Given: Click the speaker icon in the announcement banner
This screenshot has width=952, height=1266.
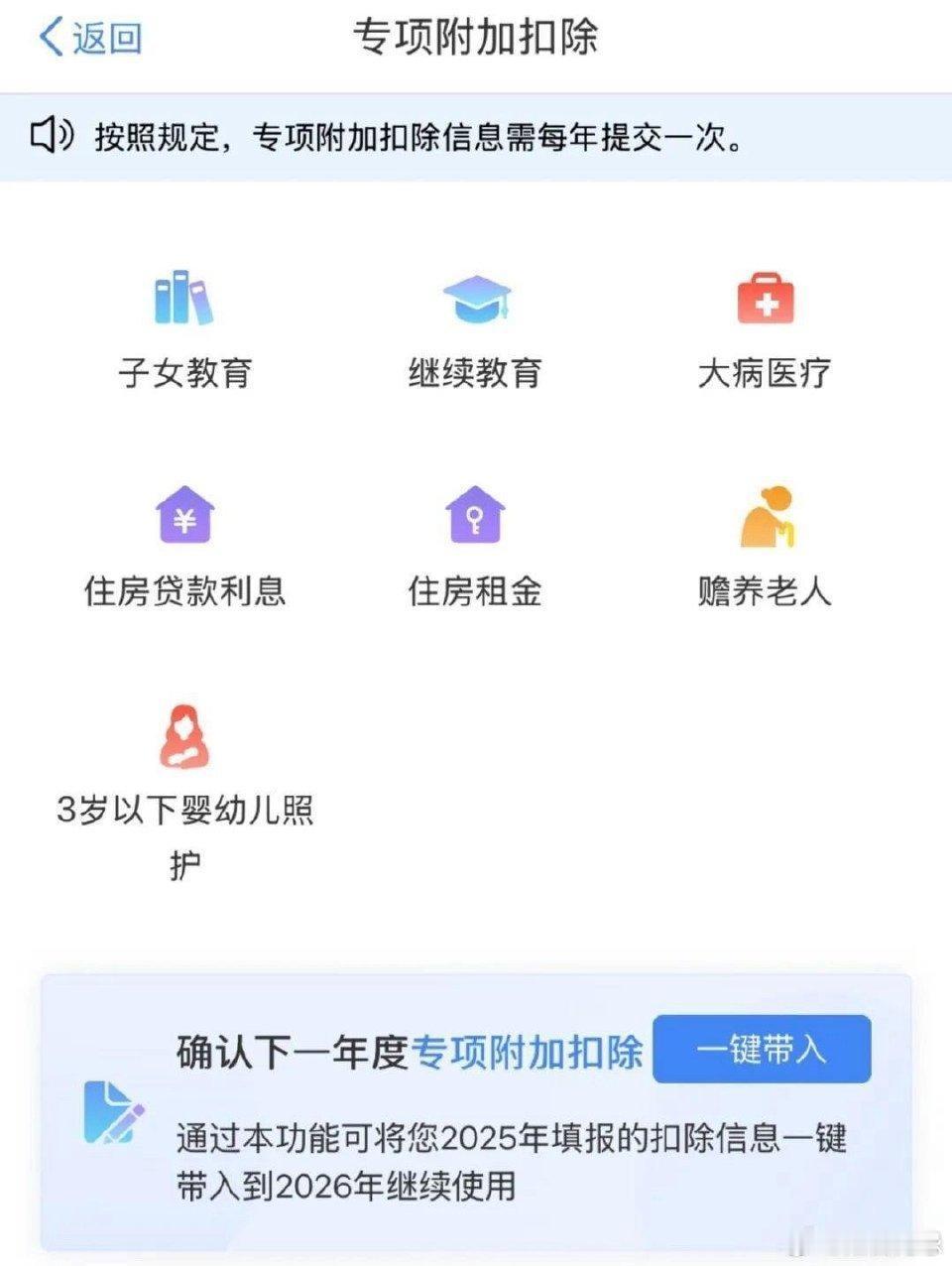Looking at the screenshot, I should pos(50,132).
